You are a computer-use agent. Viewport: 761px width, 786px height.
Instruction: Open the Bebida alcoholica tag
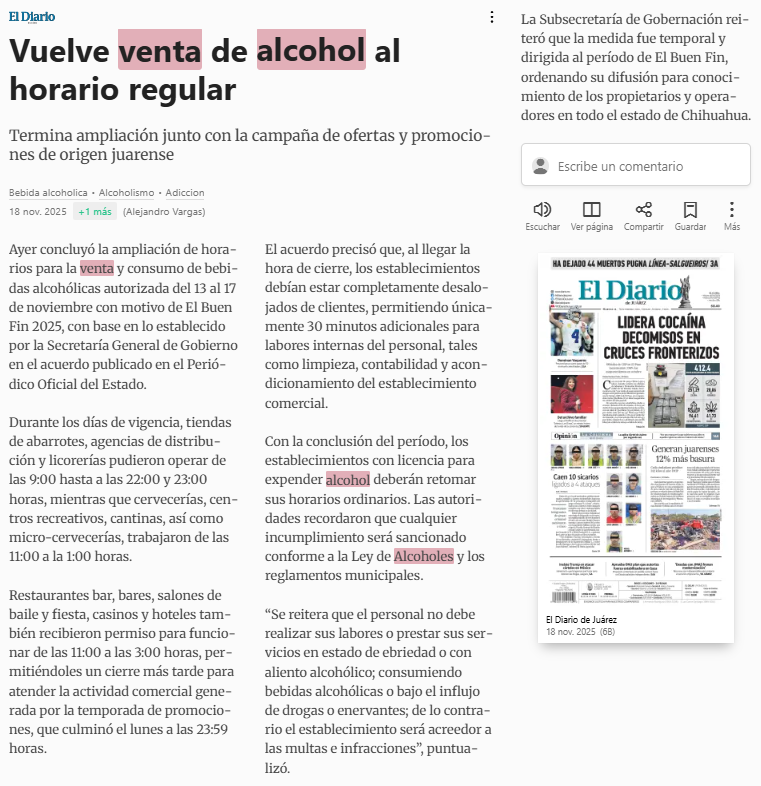coord(48,192)
